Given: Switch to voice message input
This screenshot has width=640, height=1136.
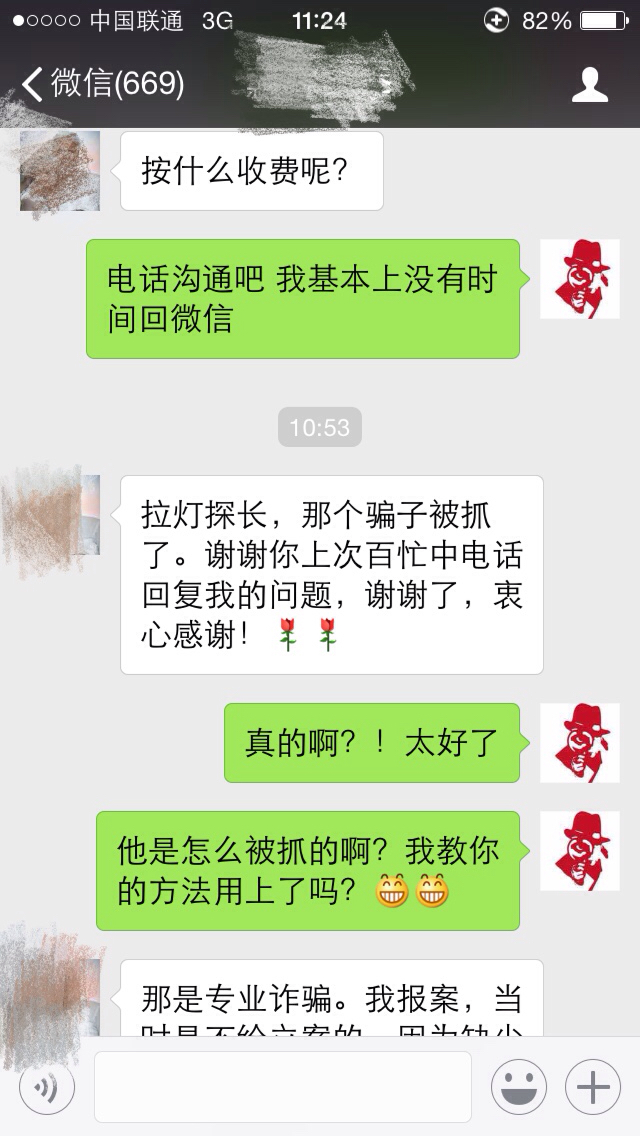Looking at the screenshot, I should 46,1087.
